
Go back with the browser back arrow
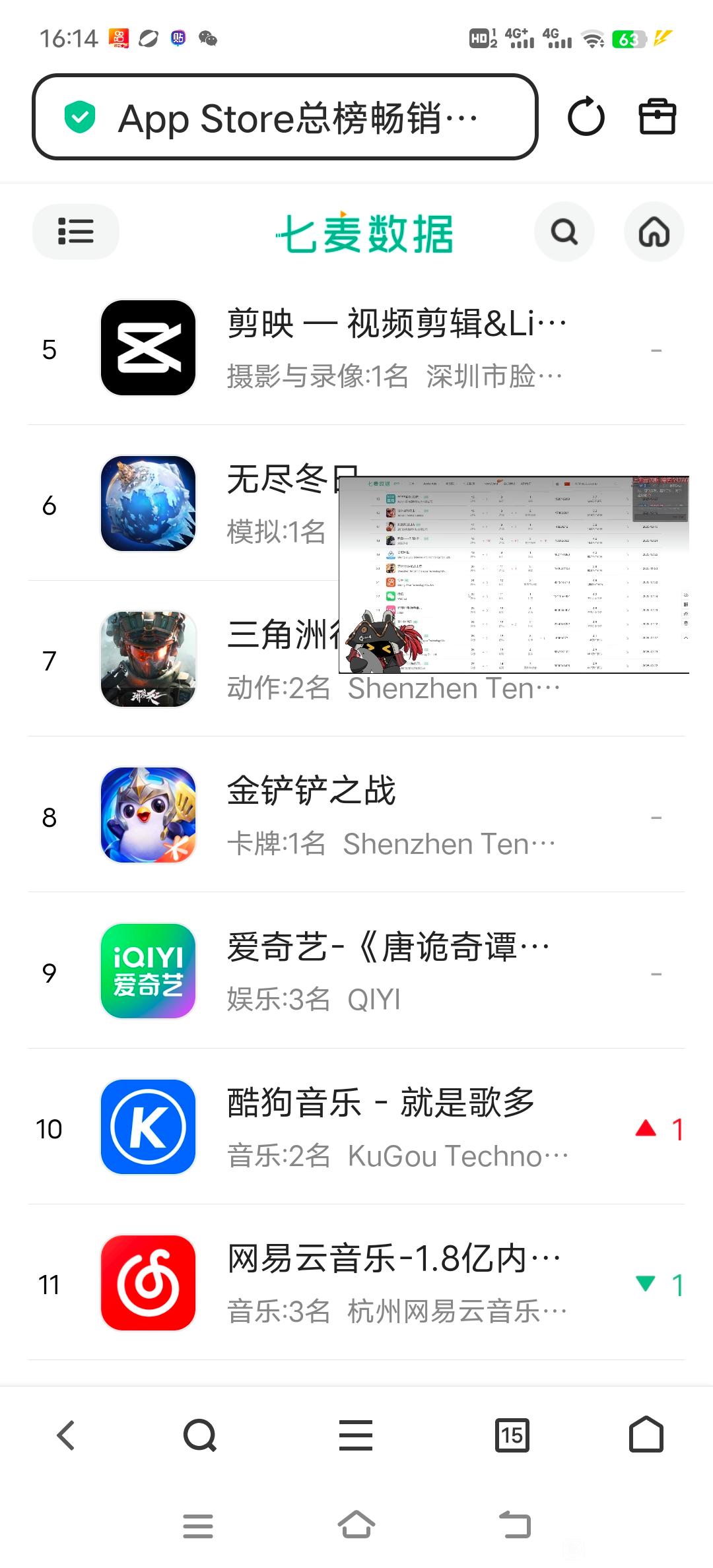(66, 1435)
